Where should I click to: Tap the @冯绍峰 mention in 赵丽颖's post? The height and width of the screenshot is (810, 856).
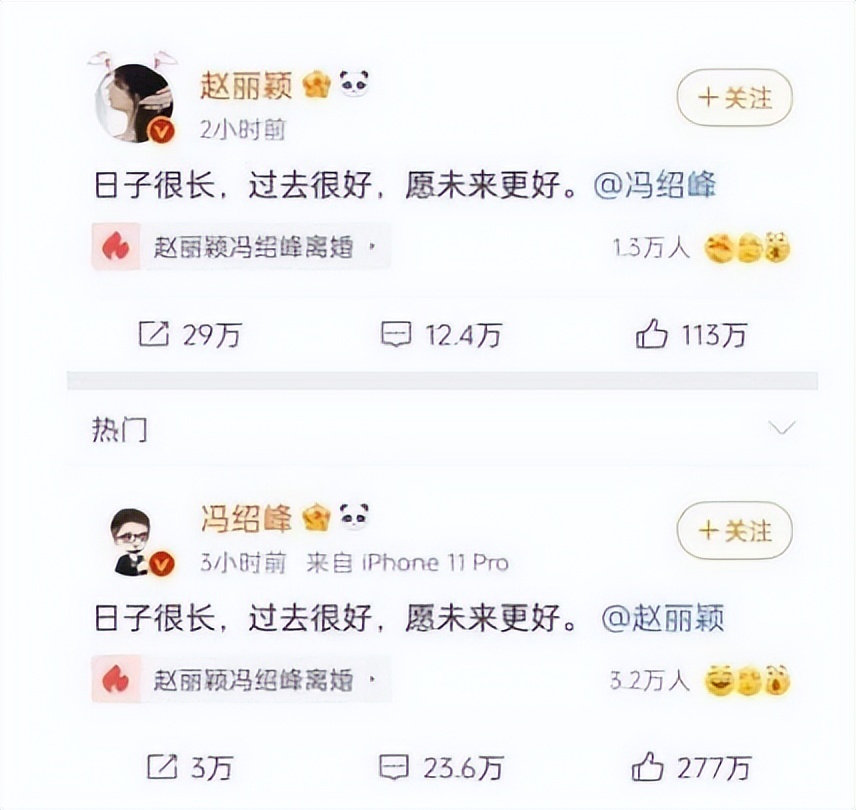coord(655,186)
